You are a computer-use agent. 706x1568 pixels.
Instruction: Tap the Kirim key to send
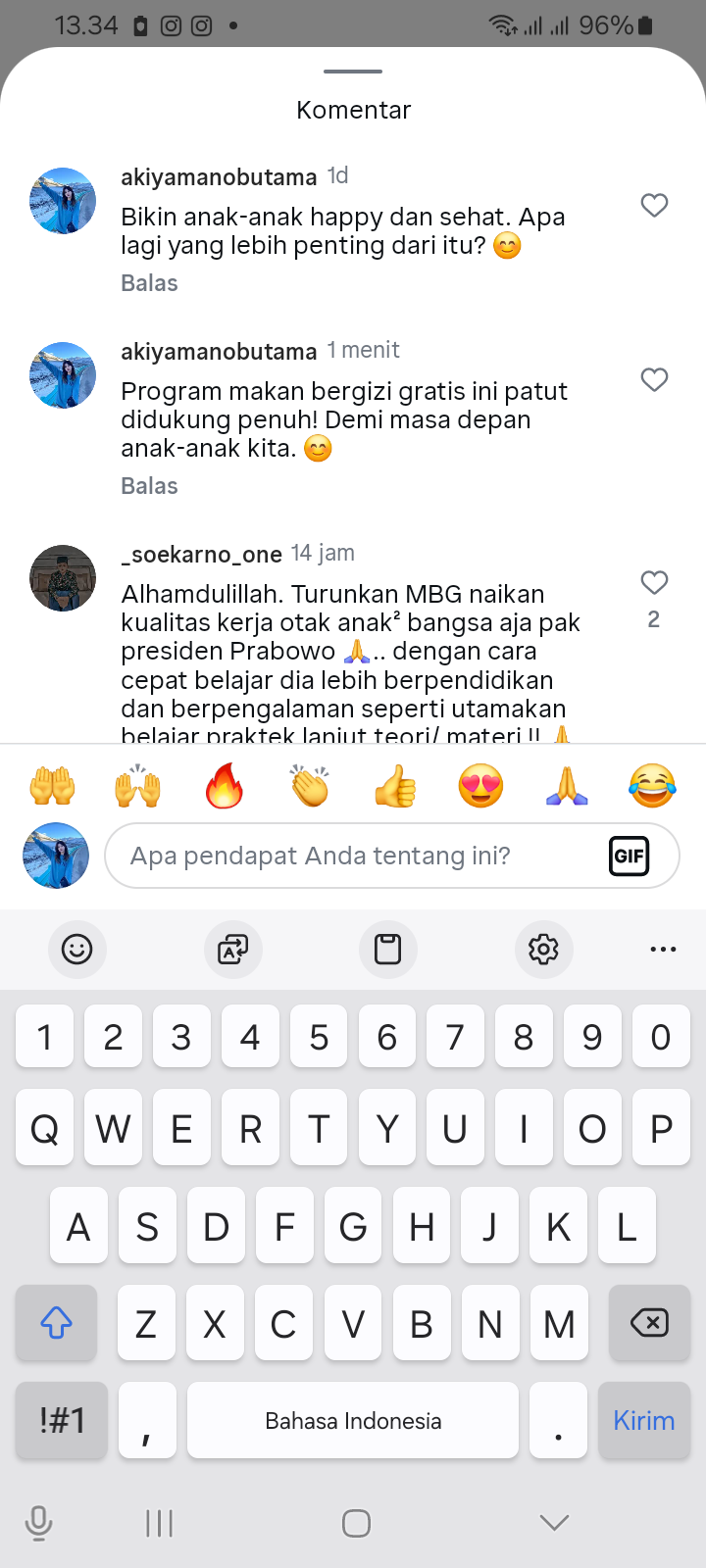pos(644,1421)
